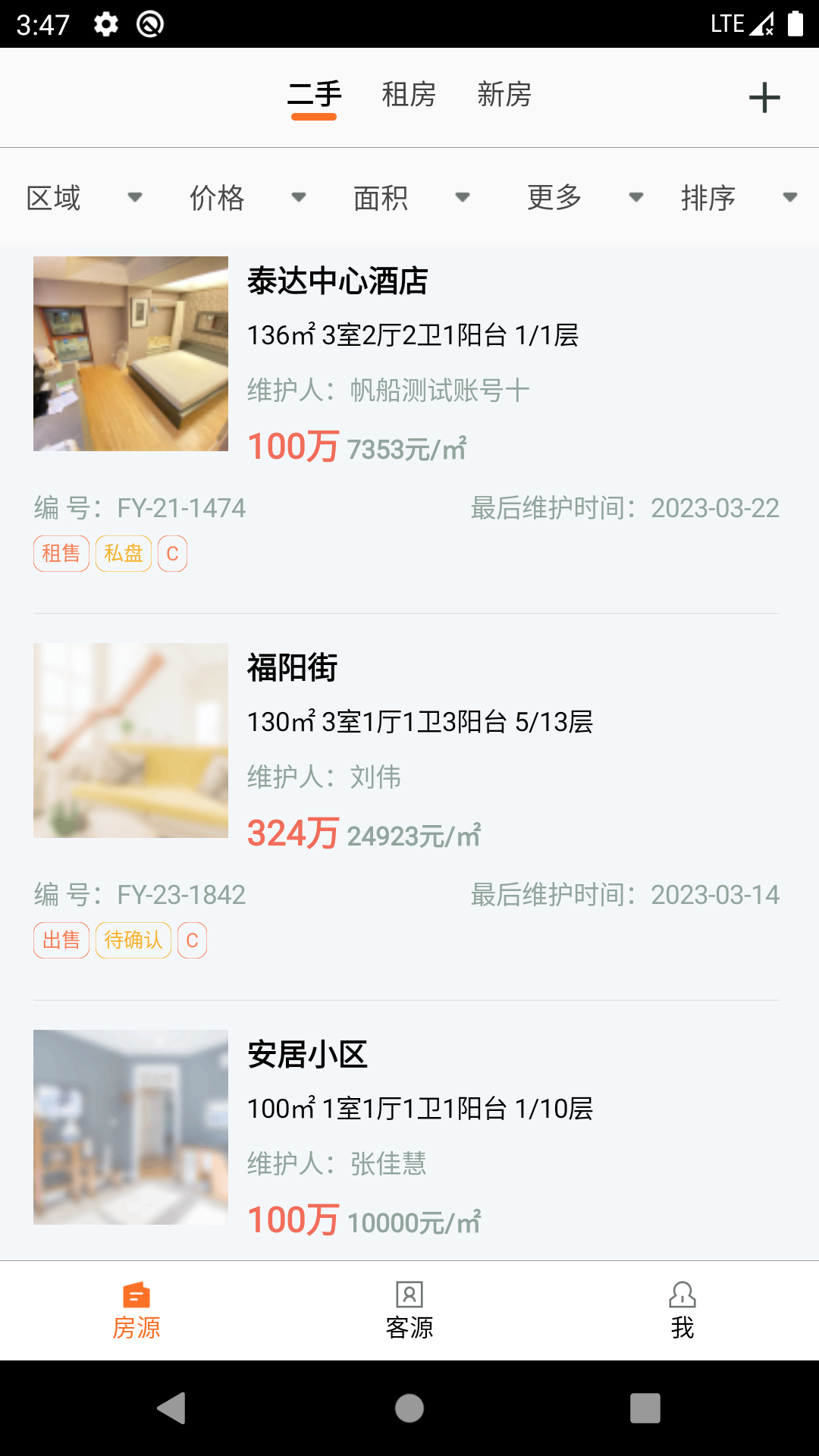The image size is (819, 1456).
Task: Switch to the 租房 tab
Action: click(x=408, y=96)
